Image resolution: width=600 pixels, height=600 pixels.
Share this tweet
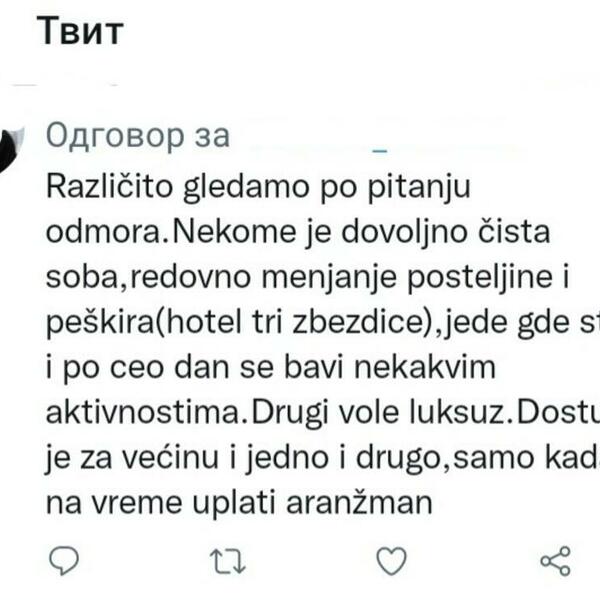tap(555, 560)
